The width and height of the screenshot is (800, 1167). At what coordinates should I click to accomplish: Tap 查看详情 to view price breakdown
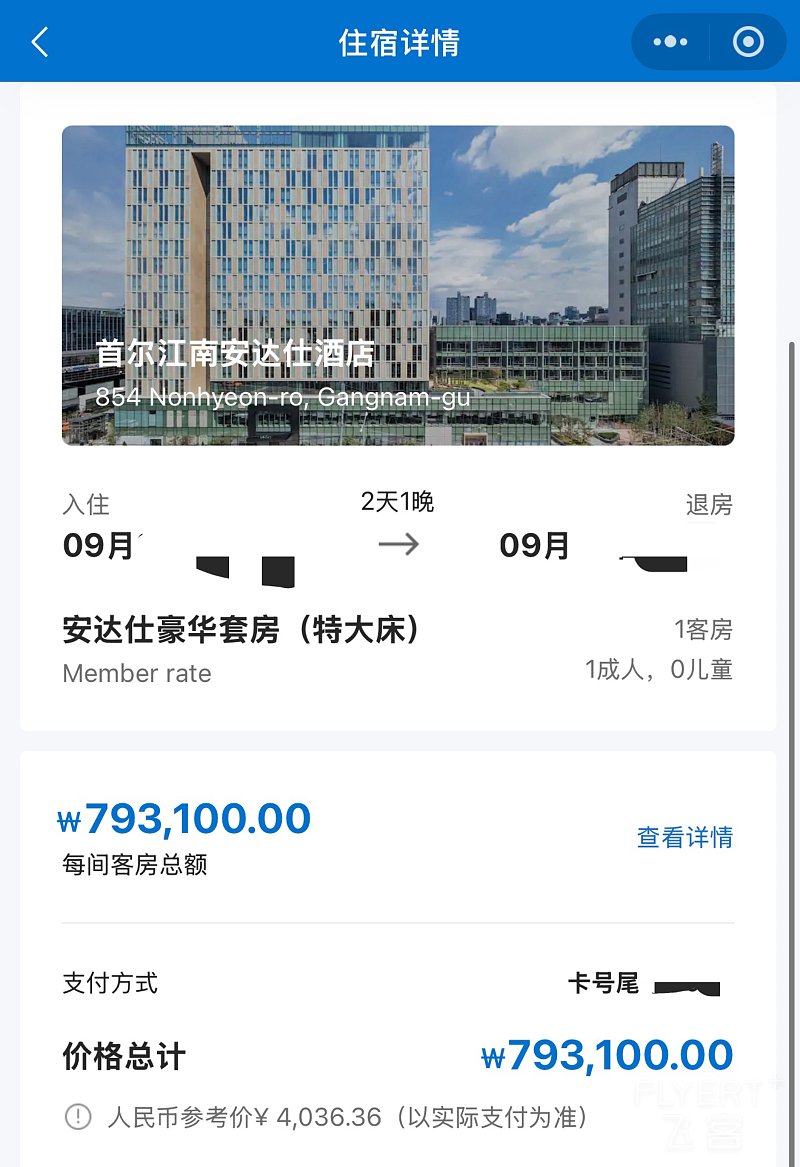[x=685, y=837]
